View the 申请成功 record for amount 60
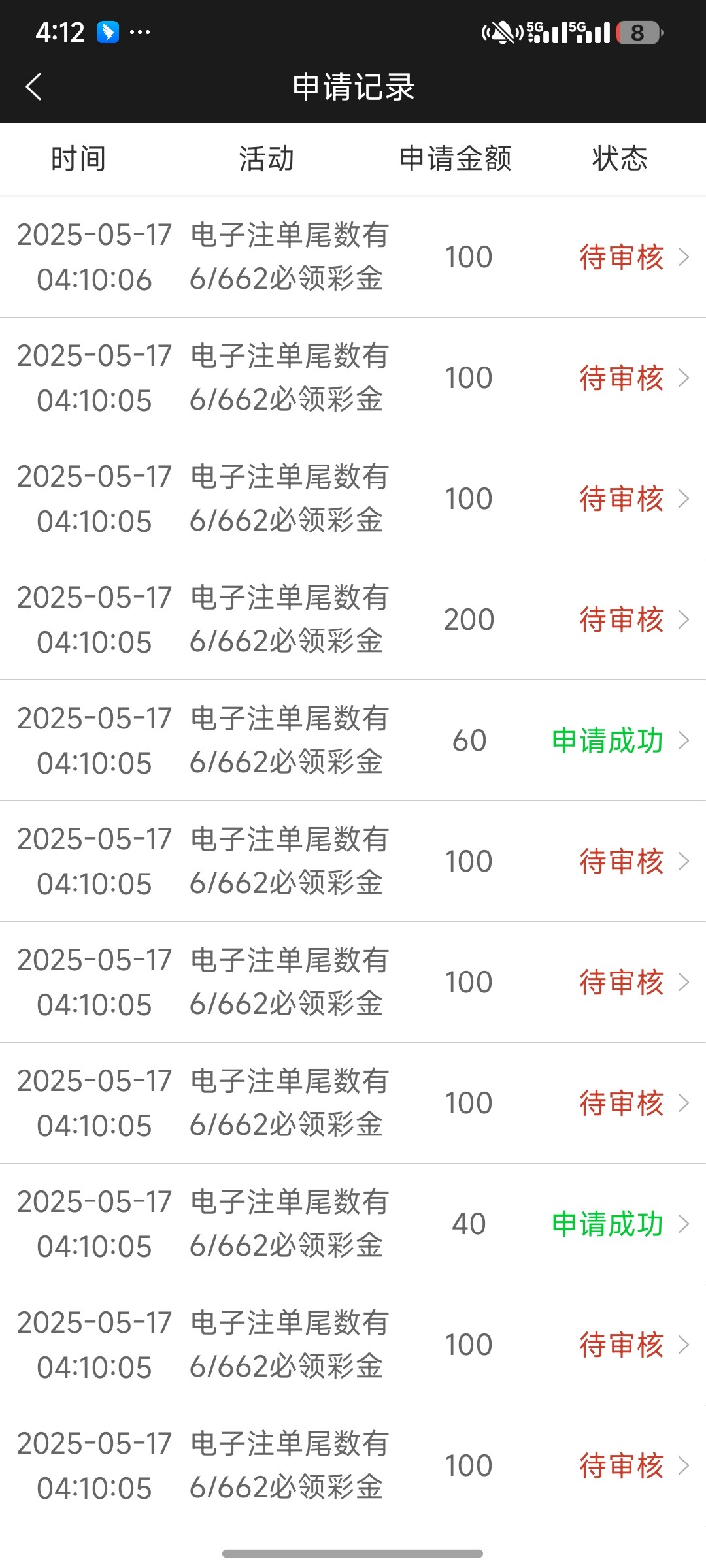Viewport: 706px width, 1568px height. [x=353, y=740]
